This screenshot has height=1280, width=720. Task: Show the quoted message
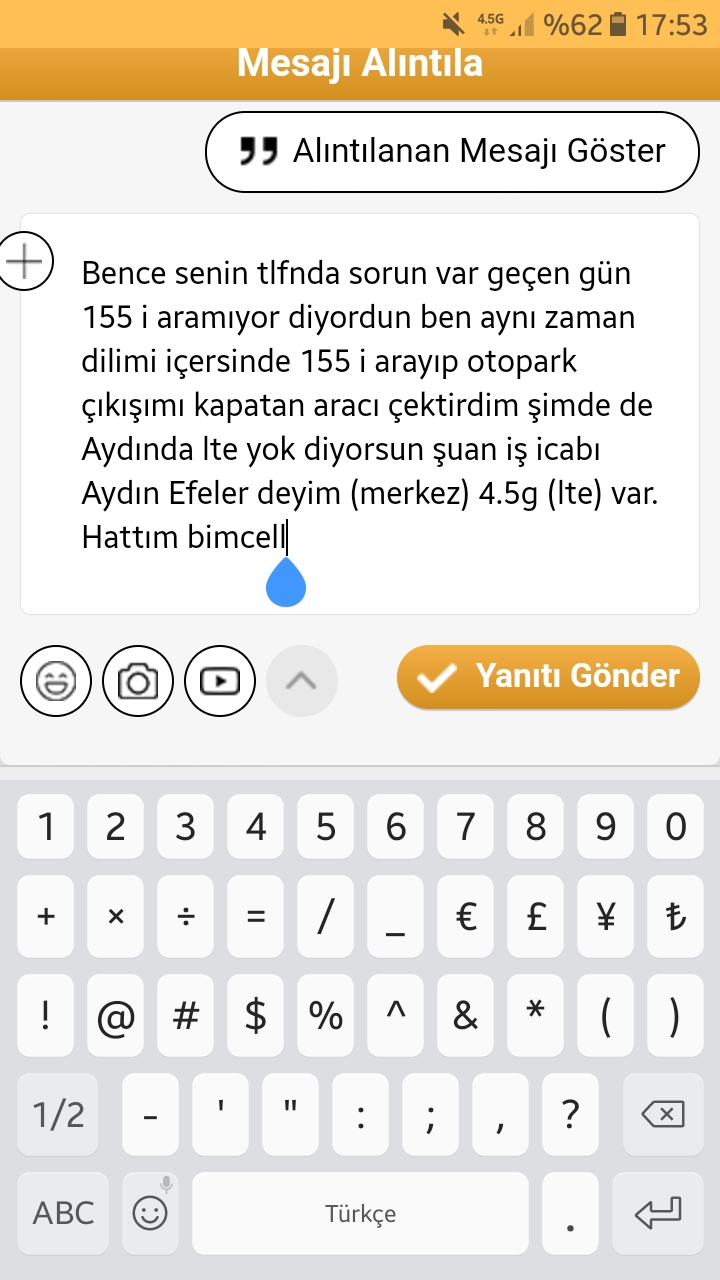pyautogui.click(x=452, y=152)
